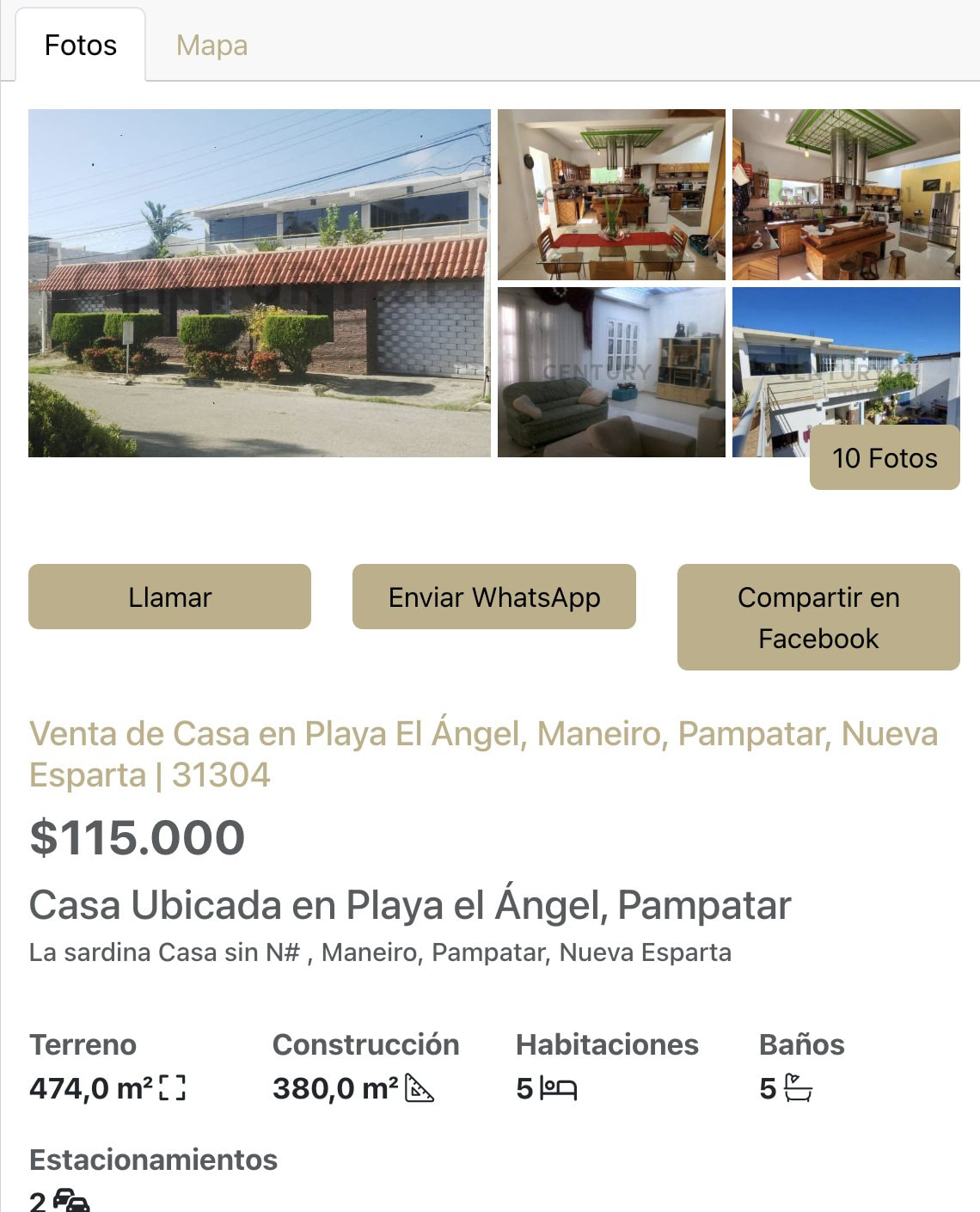This screenshot has height=1212, width=980.
Task: Open the large house exterior photo
Action: click(260, 283)
